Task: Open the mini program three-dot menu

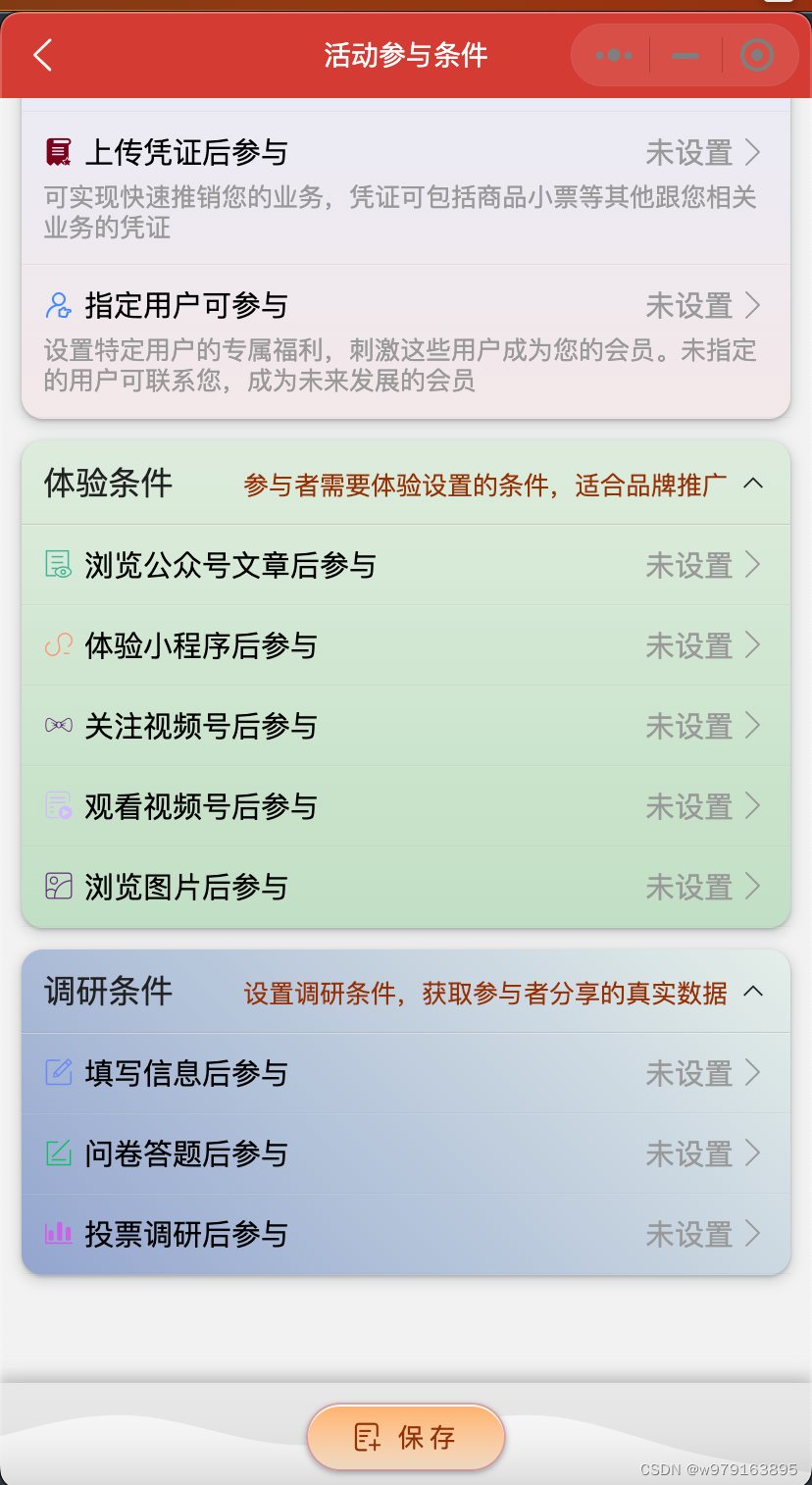Action: 614,55
